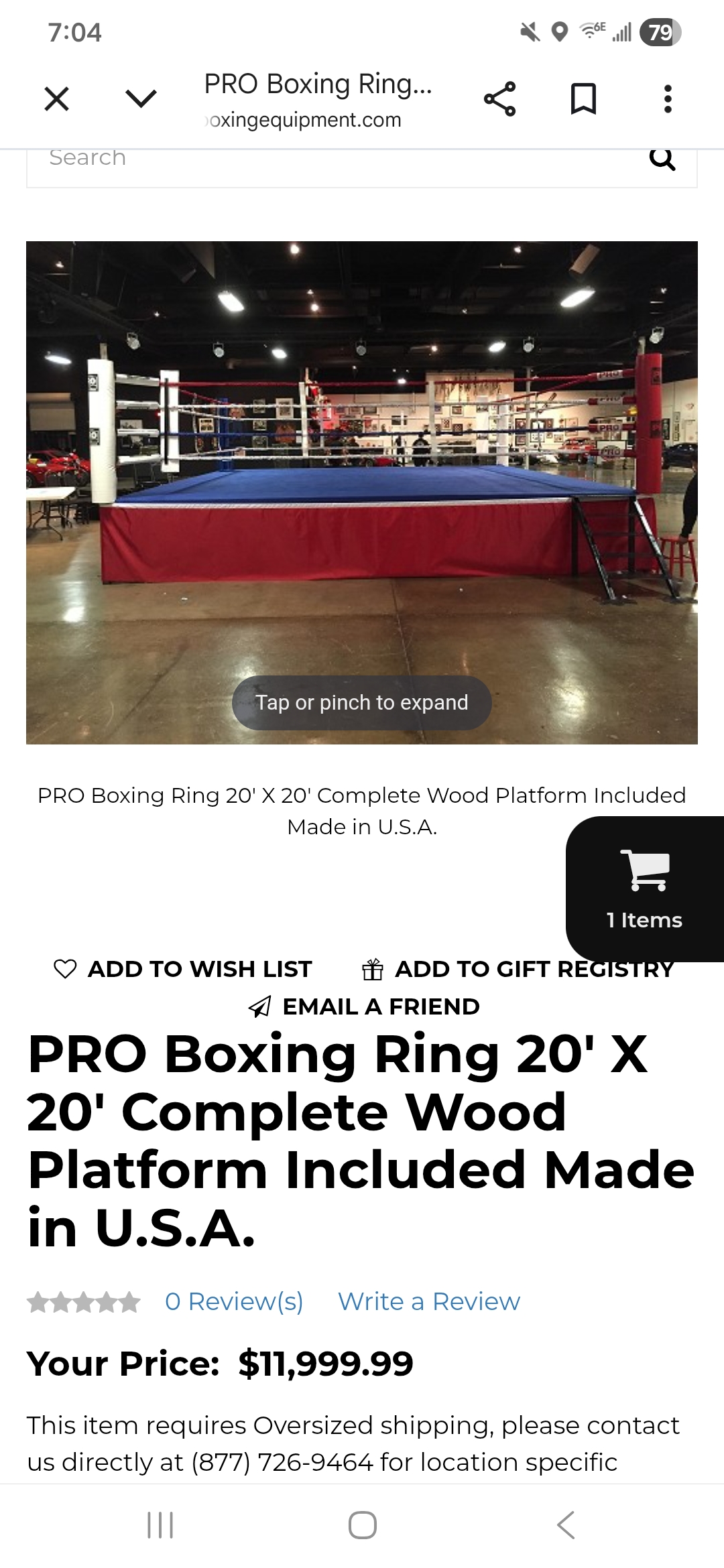Open the 0 Review(s) link

point(234,1301)
